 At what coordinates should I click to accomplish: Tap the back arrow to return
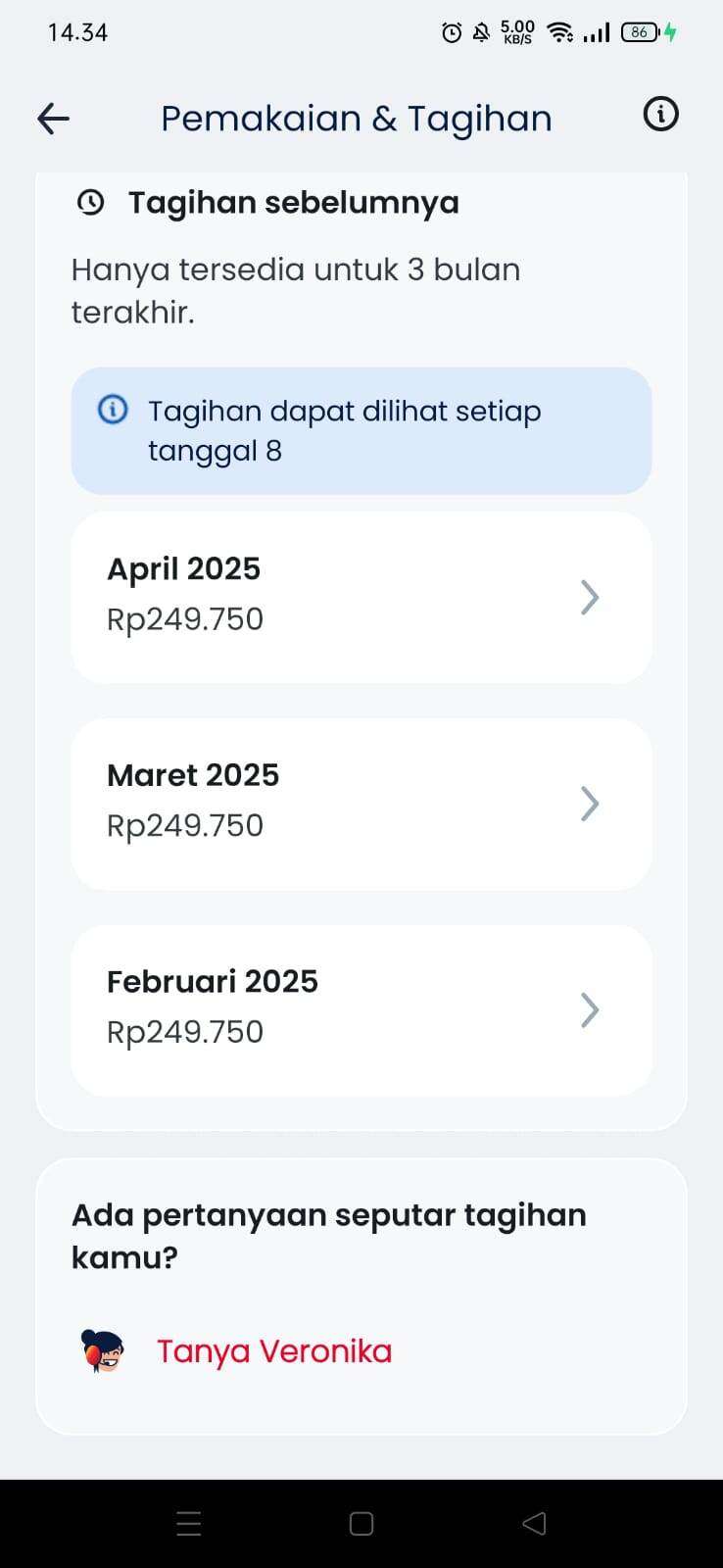click(x=52, y=118)
